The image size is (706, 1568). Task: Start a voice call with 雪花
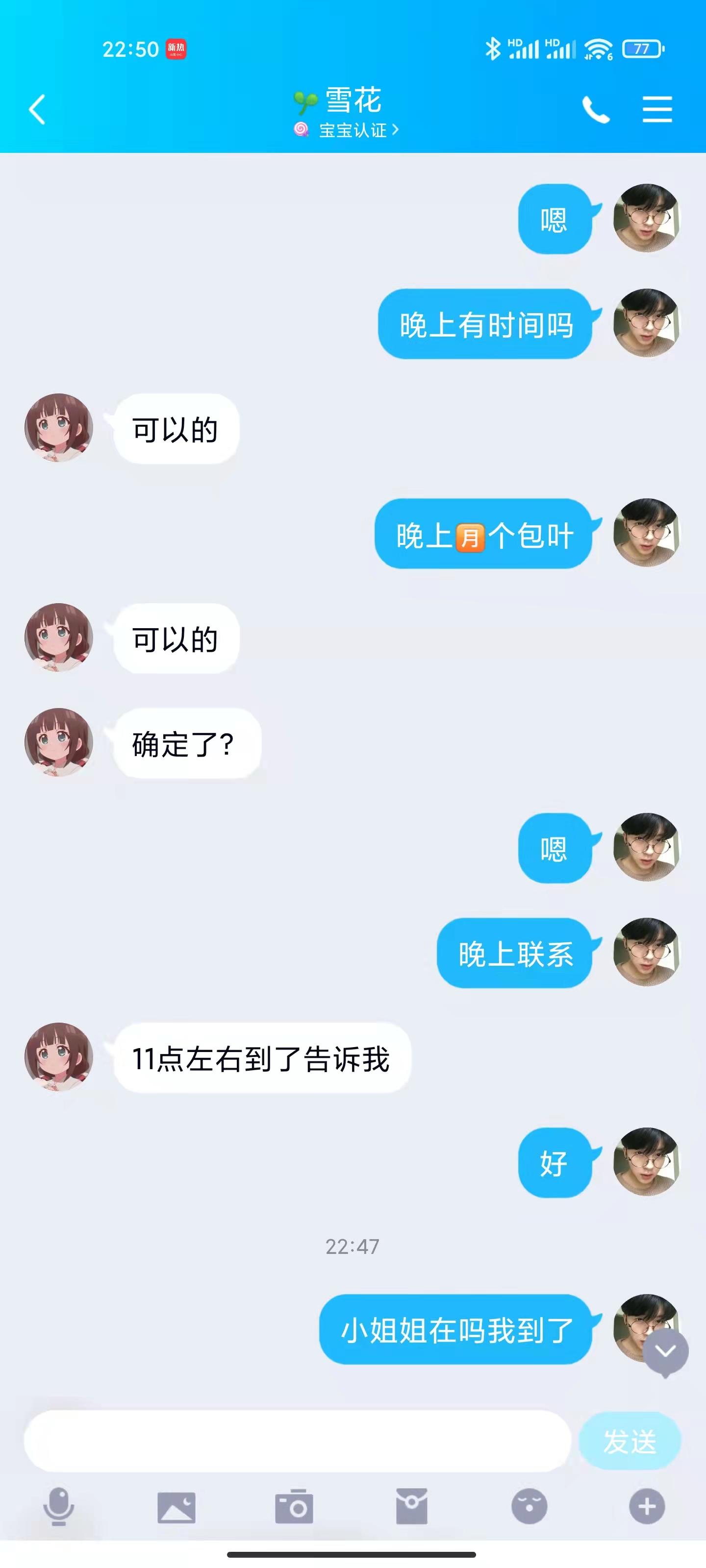click(x=595, y=110)
